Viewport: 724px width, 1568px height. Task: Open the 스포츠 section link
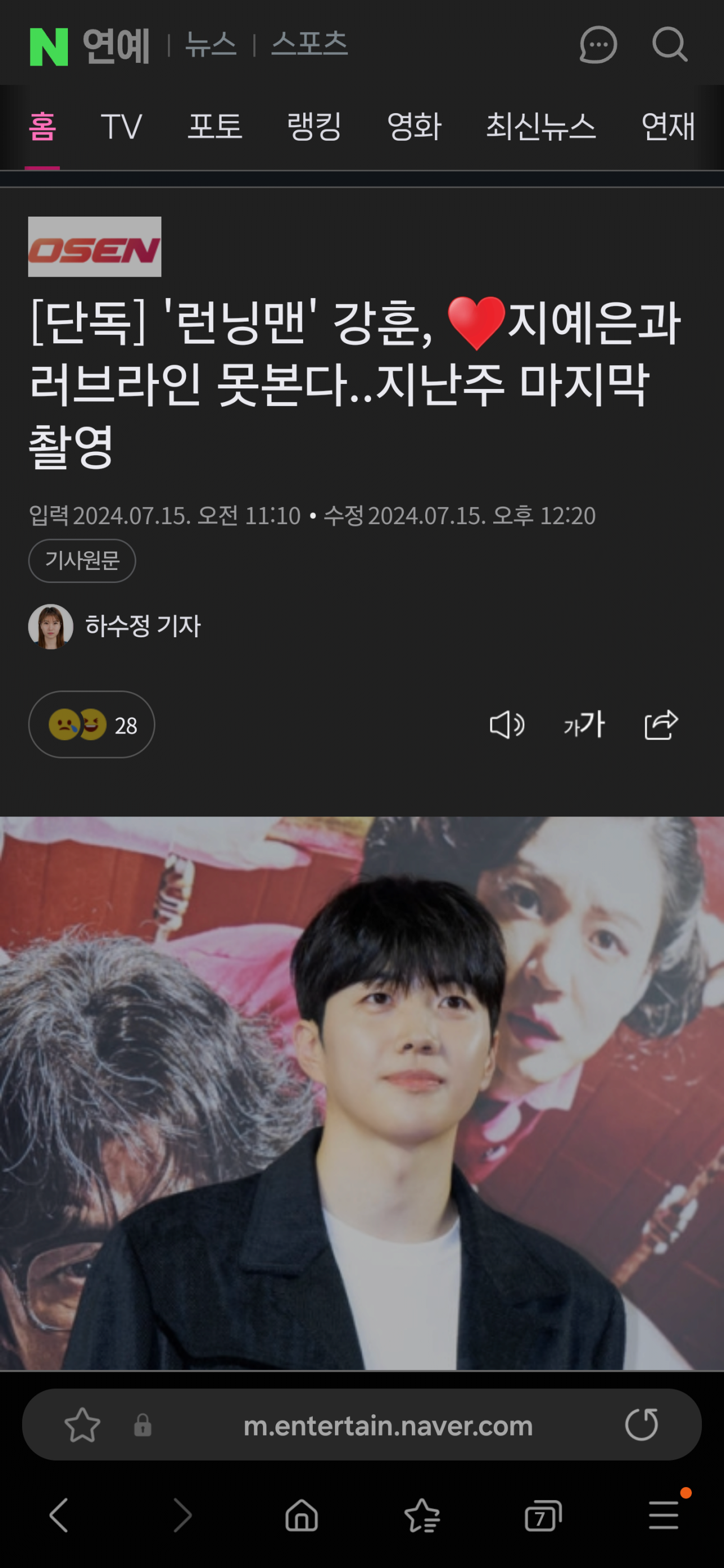coord(309,45)
